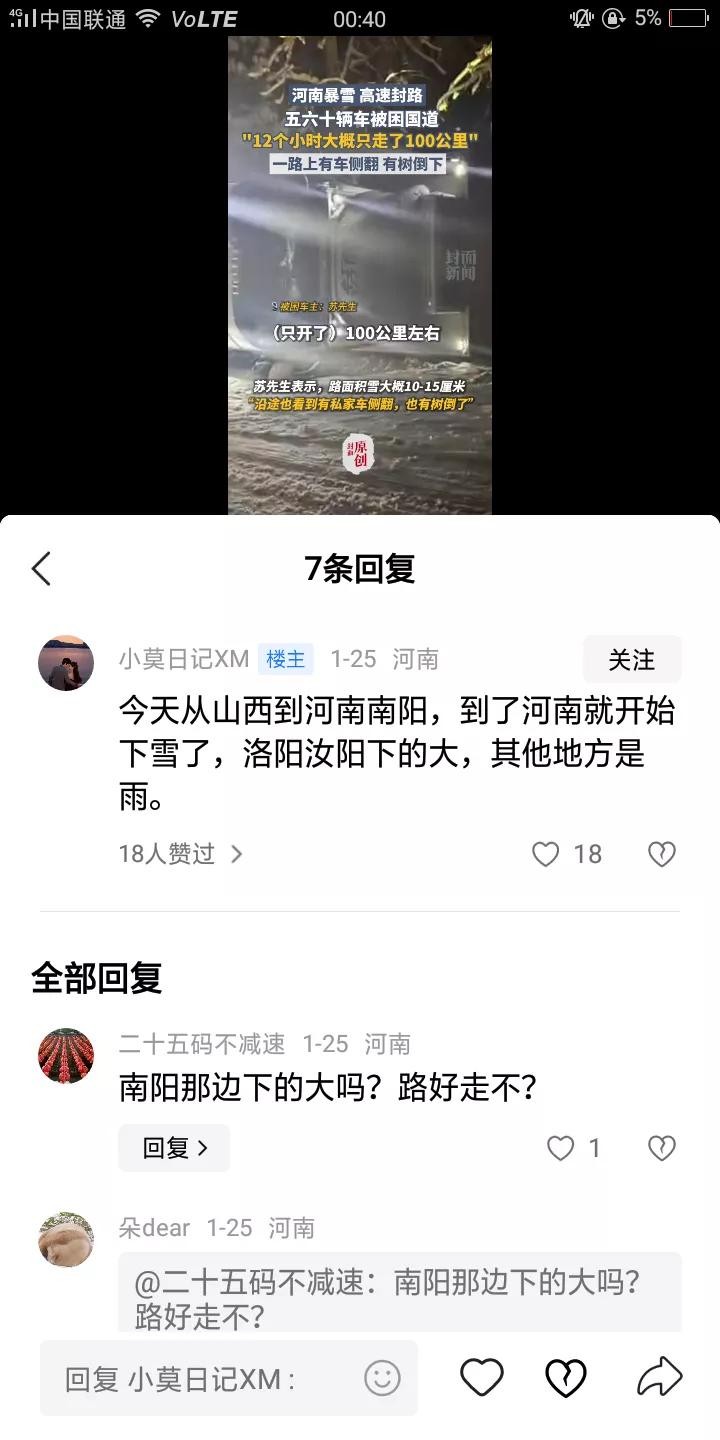Open 小莫日记XM's profile avatar
Image resolution: width=720 pixels, height=1440 pixels.
coord(66,662)
